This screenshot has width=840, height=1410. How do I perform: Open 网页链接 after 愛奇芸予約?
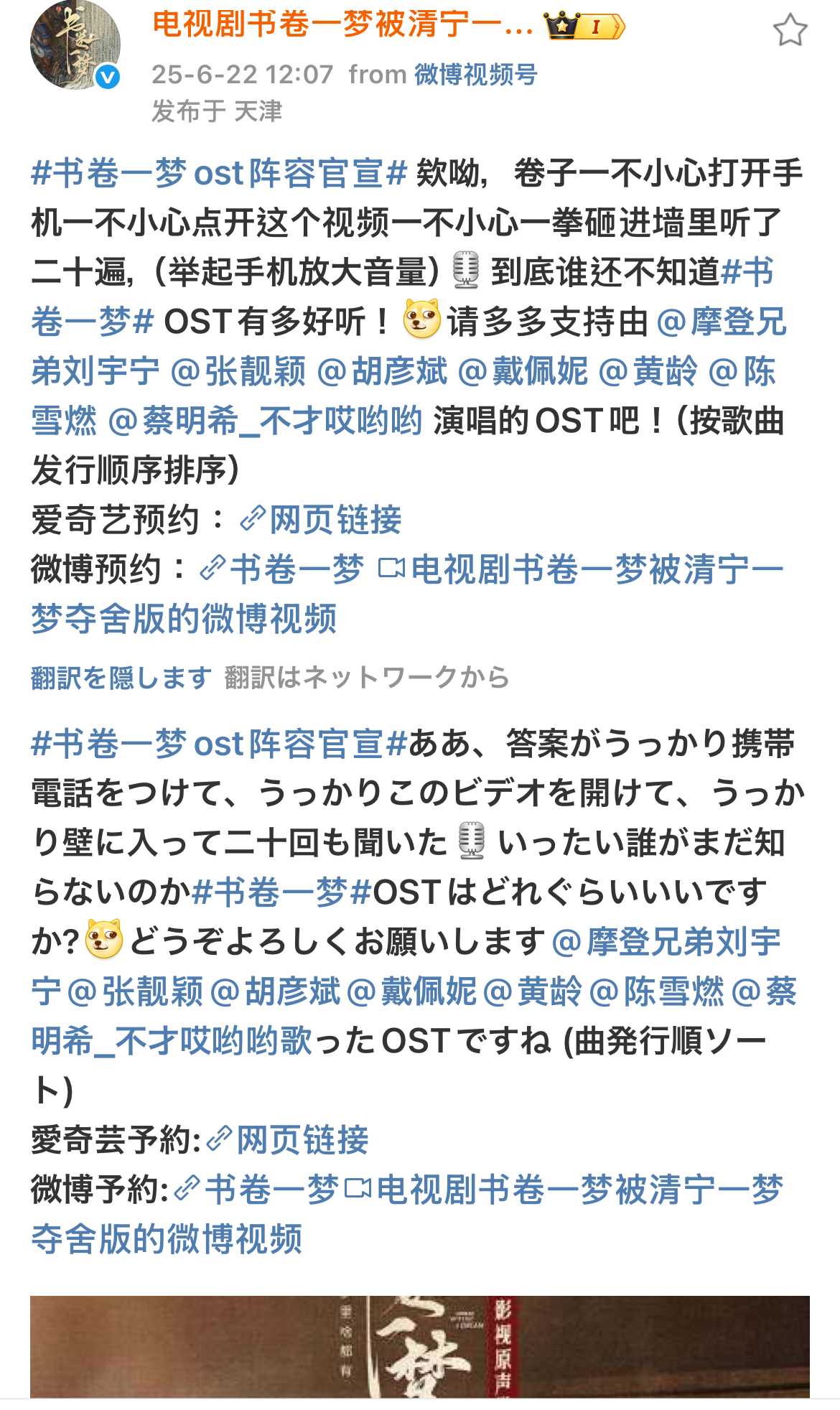coord(288,1140)
